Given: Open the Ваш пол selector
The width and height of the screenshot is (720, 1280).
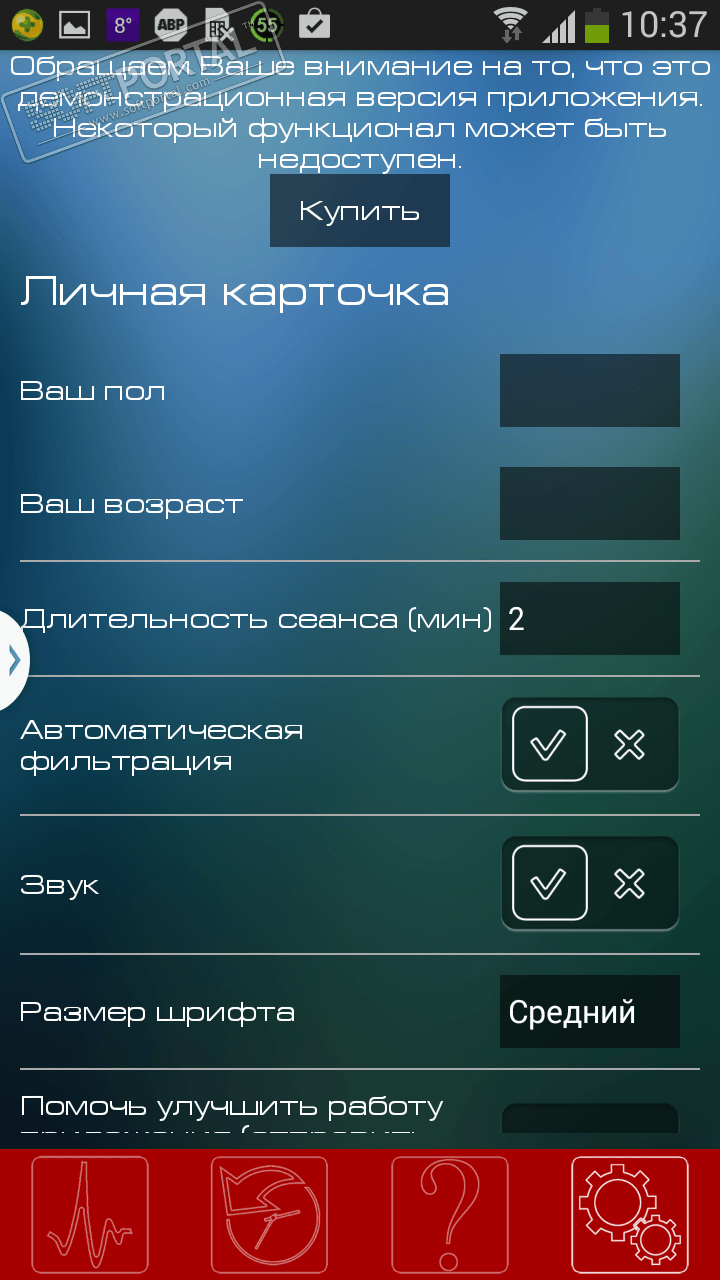Looking at the screenshot, I should [x=589, y=390].
